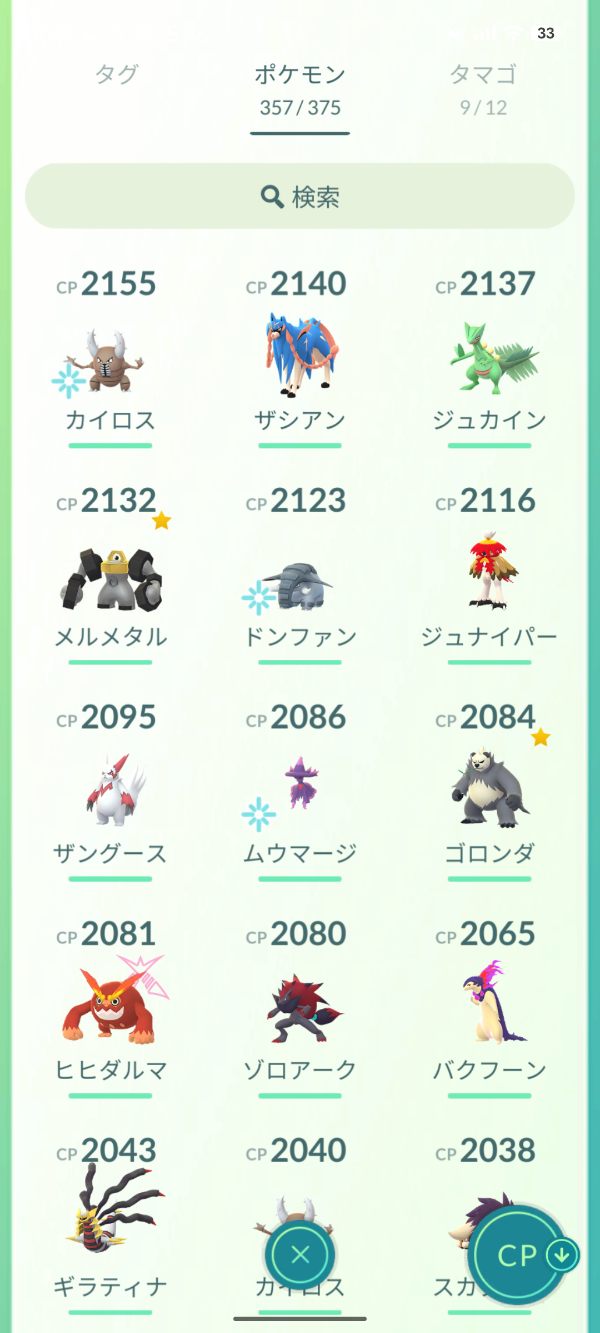This screenshot has height=1333, width=600.
Task: Close the Pokémon storage screen
Action: (x=300, y=1254)
